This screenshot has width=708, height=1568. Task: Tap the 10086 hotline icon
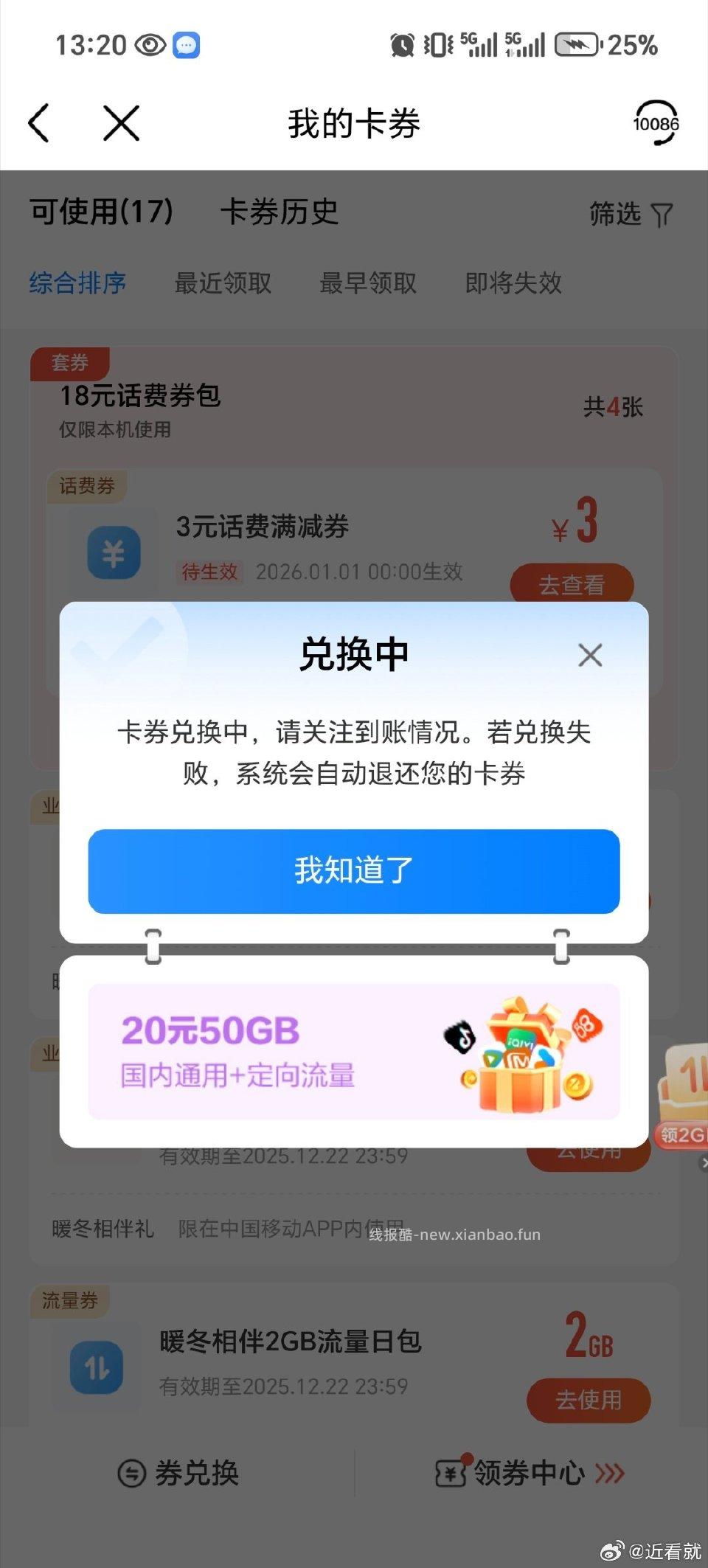click(x=655, y=124)
